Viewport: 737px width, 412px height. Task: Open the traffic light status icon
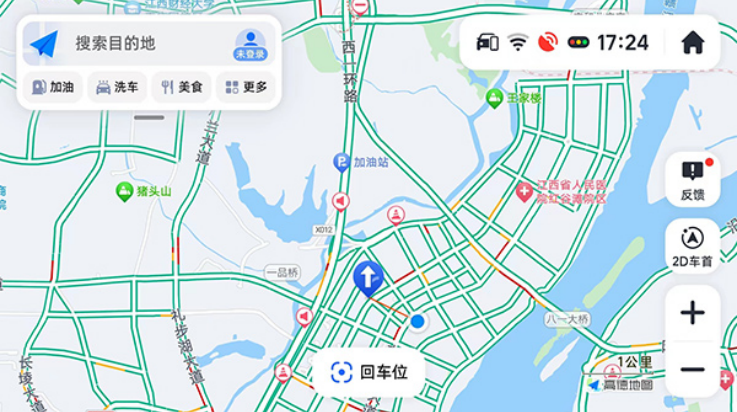point(578,43)
